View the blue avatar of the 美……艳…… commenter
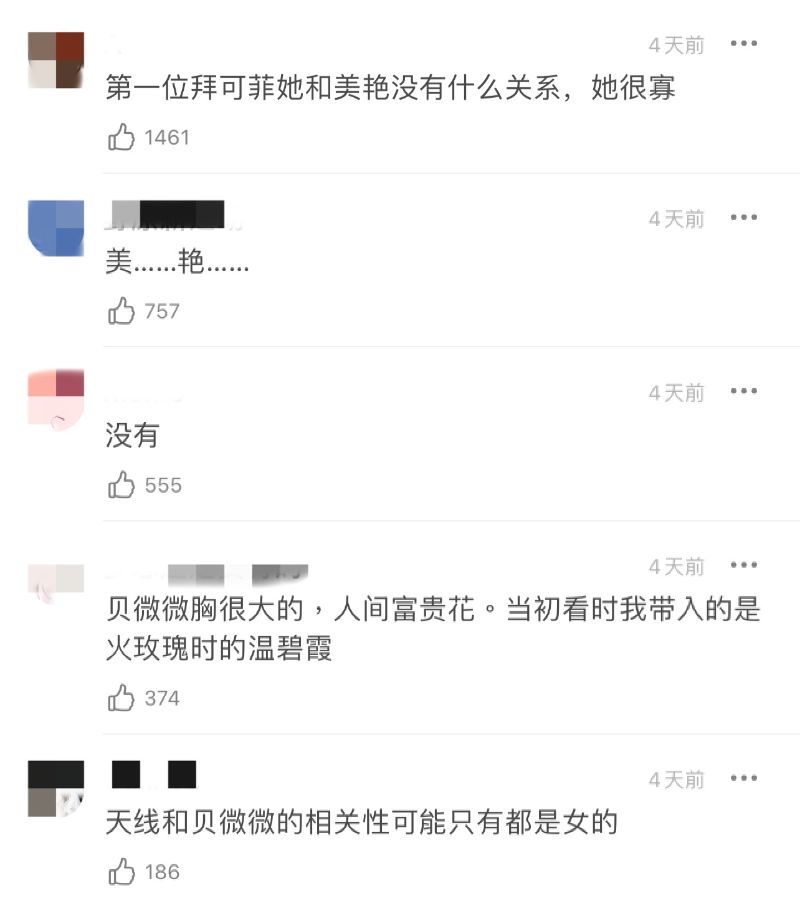The height and width of the screenshot is (901, 800). [56, 228]
